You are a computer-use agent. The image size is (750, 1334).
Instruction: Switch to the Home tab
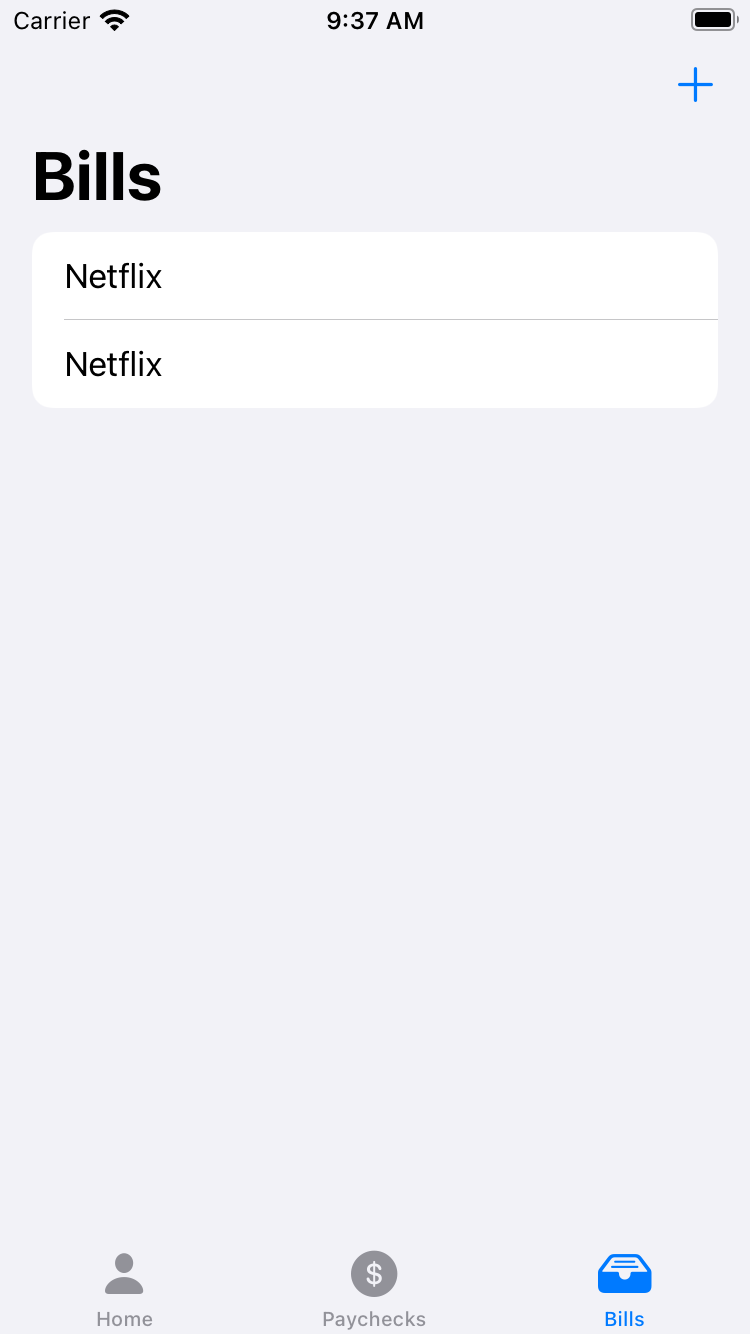point(124,1290)
